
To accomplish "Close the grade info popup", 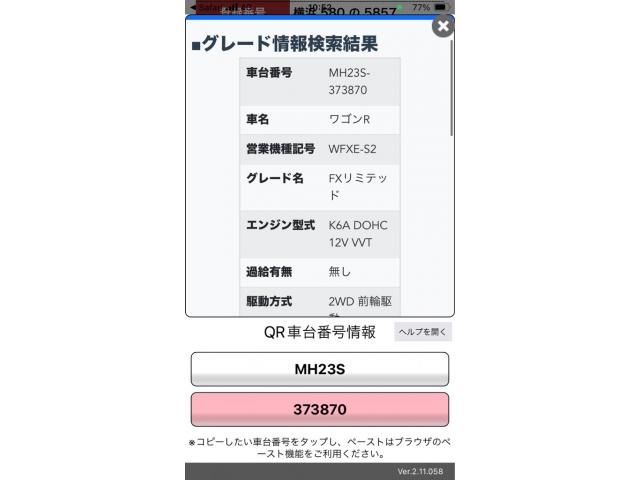I will click(443, 27).
